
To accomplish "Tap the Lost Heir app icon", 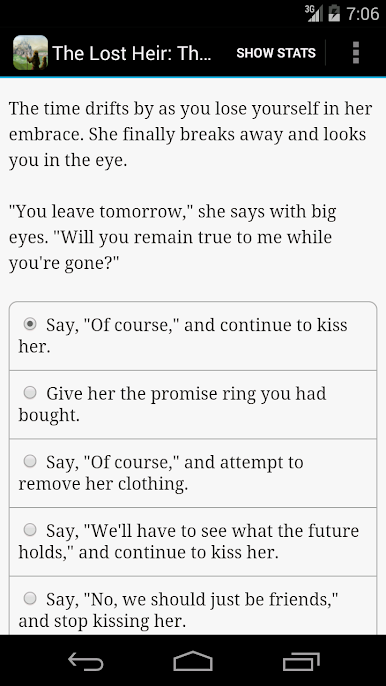I will tap(30, 53).
